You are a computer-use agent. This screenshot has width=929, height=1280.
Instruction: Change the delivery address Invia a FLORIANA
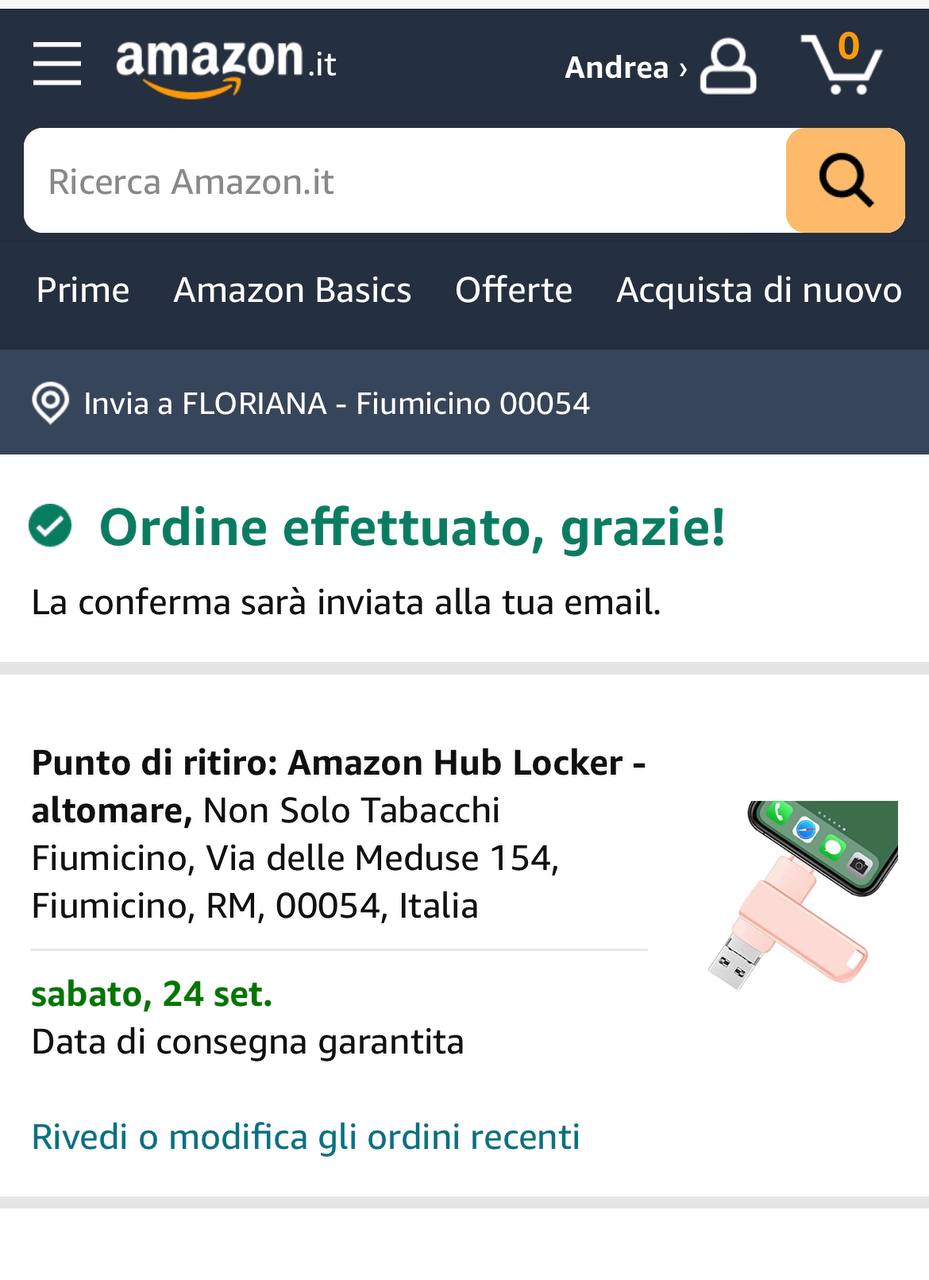point(310,404)
